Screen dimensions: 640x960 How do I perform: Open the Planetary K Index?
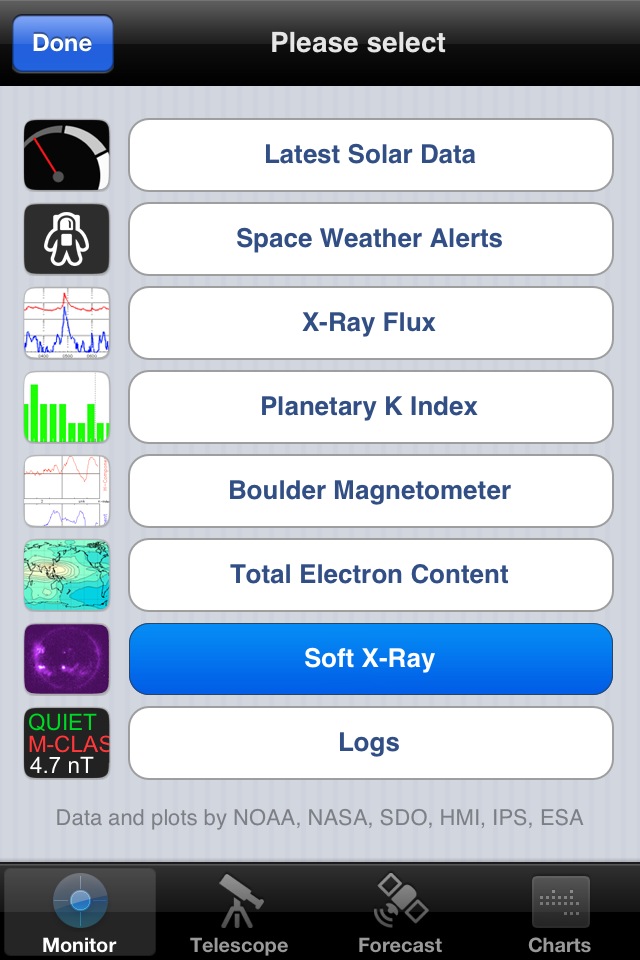point(370,407)
